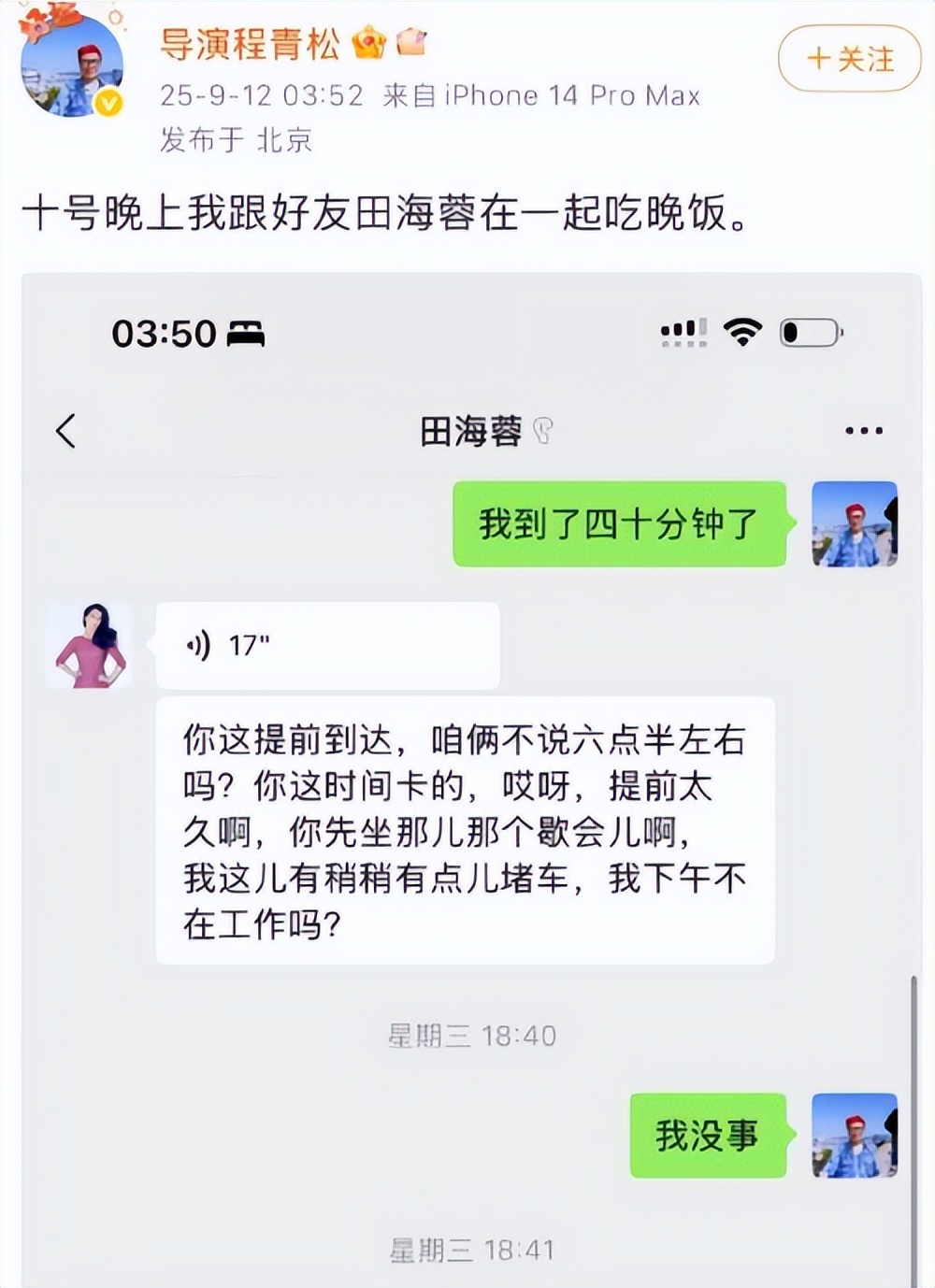Open 导演程青松's profile avatar
Image resolution: width=935 pixels, height=1288 pixels.
pos(72,65)
